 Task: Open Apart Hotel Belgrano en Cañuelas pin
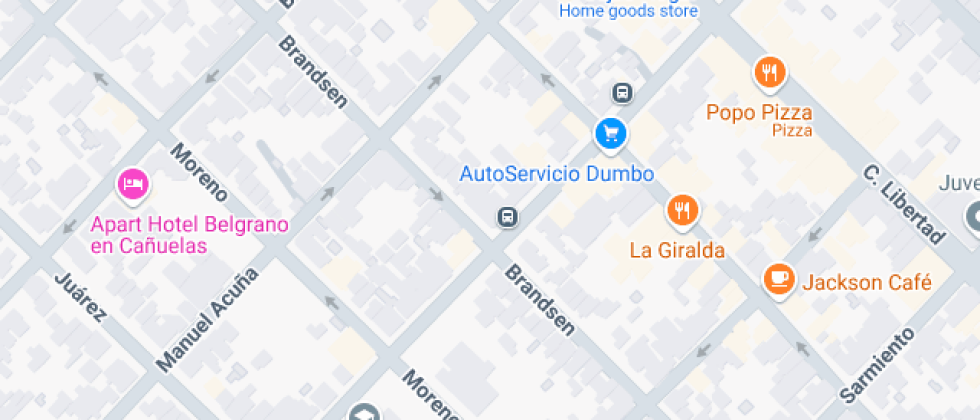click(133, 186)
